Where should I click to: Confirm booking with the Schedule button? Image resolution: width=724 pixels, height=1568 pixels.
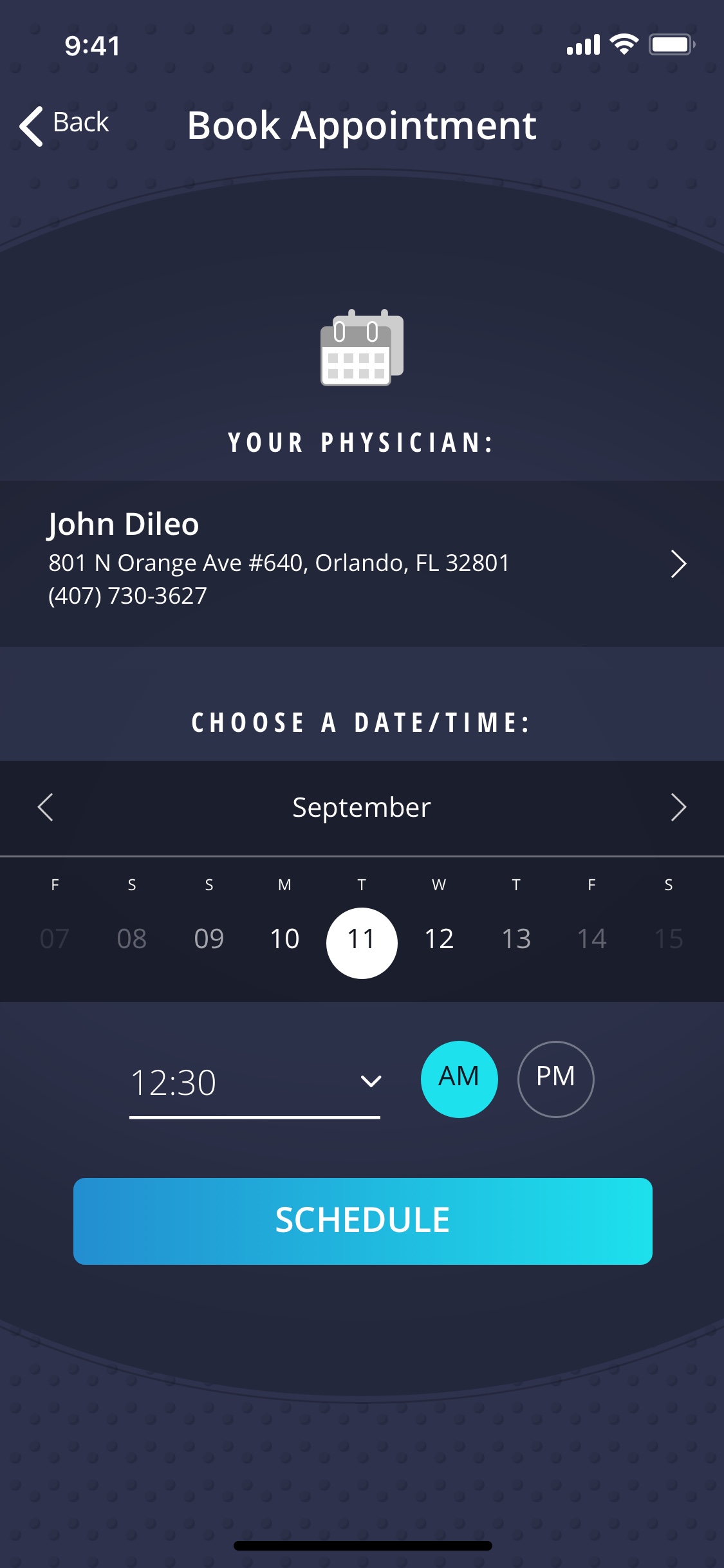click(362, 1220)
